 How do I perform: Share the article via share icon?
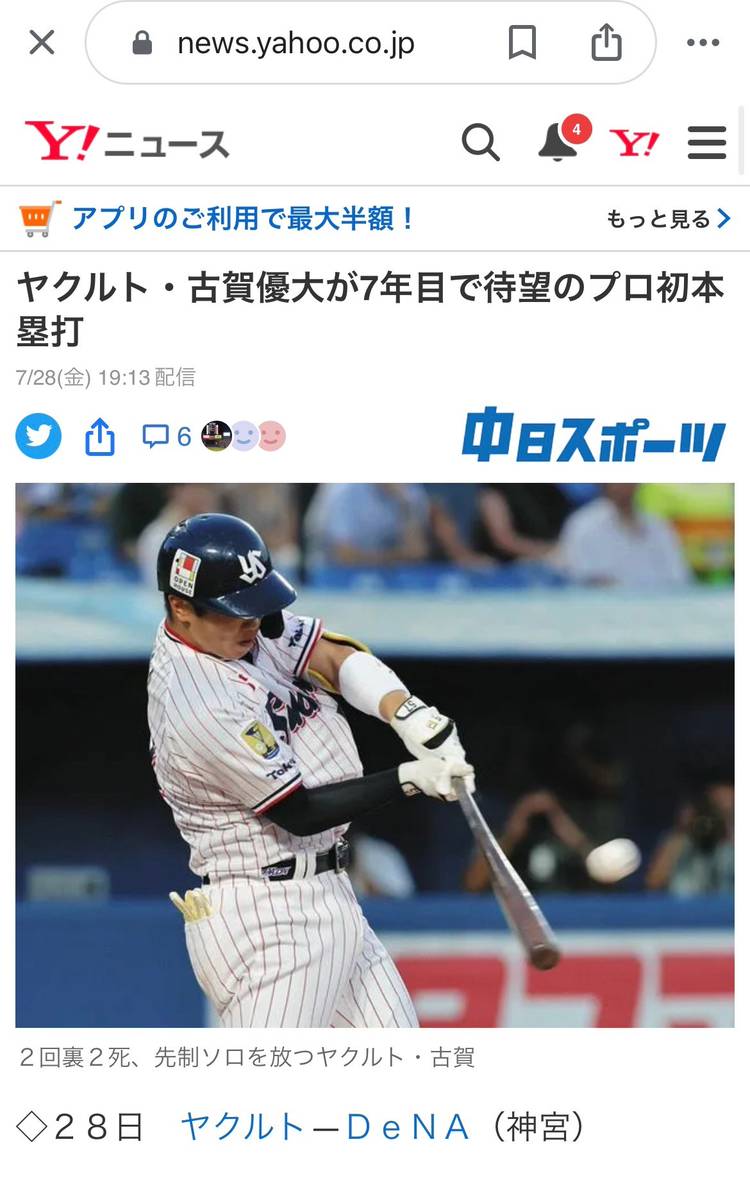100,437
